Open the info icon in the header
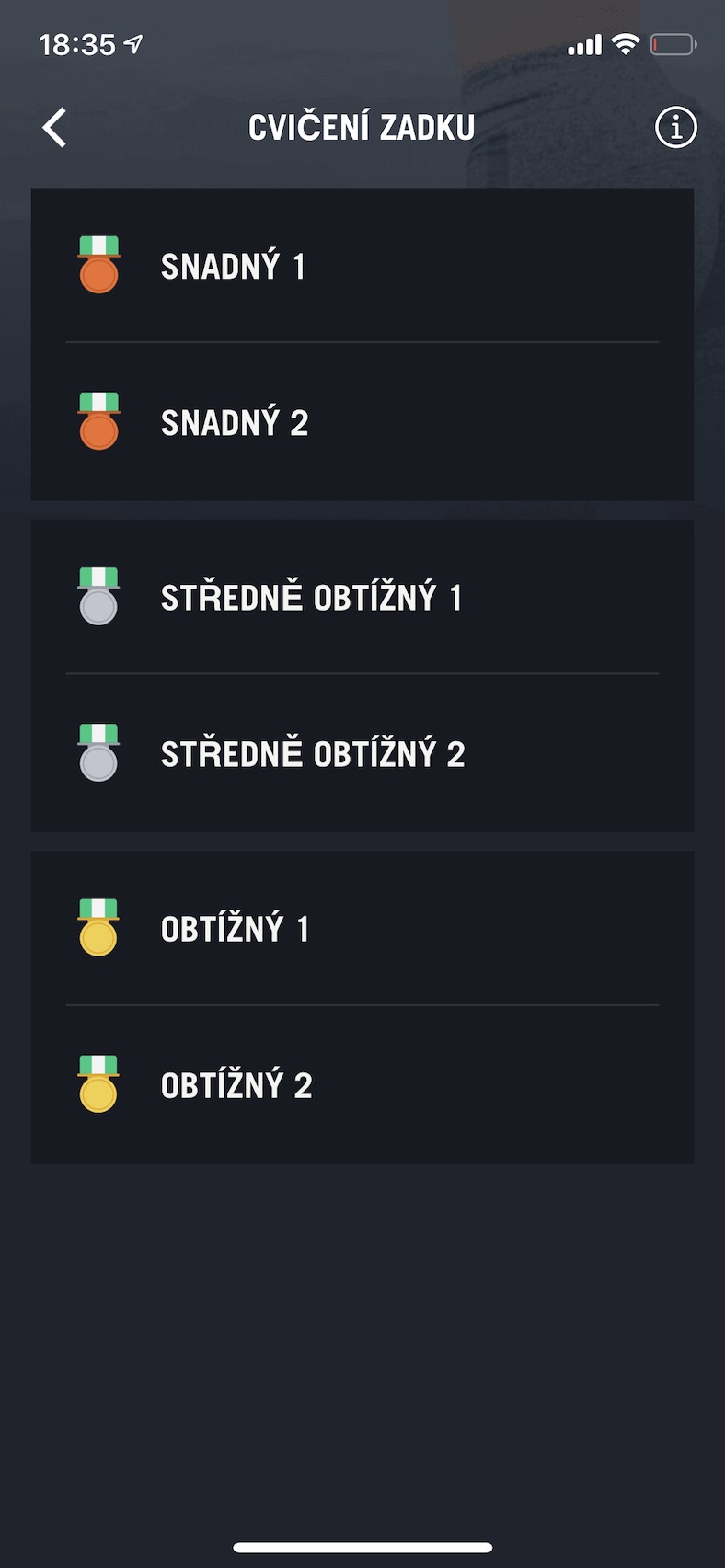The width and height of the screenshot is (725, 1568). 675,128
